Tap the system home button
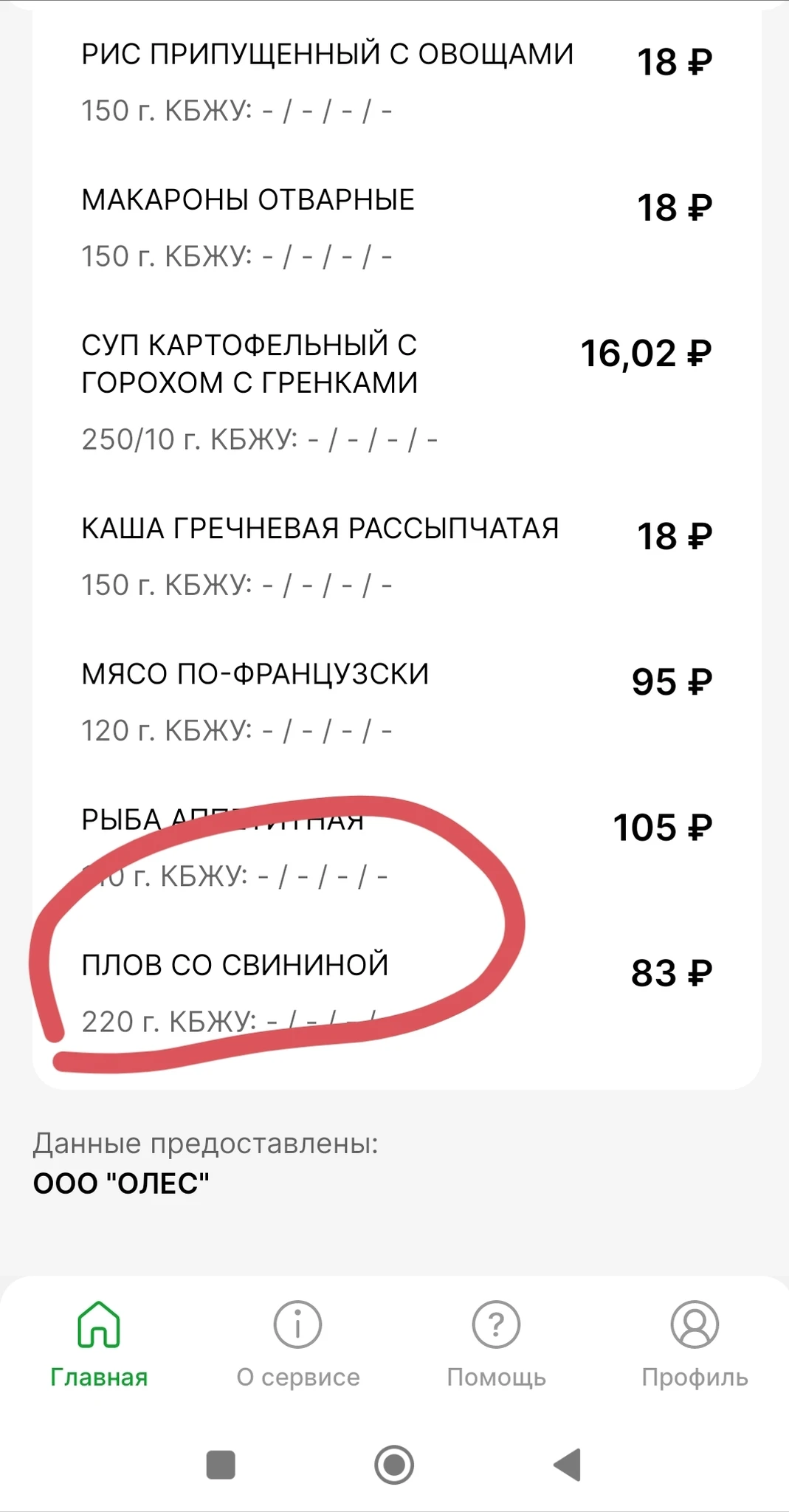The width and height of the screenshot is (789, 1512). (x=394, y=1465)
